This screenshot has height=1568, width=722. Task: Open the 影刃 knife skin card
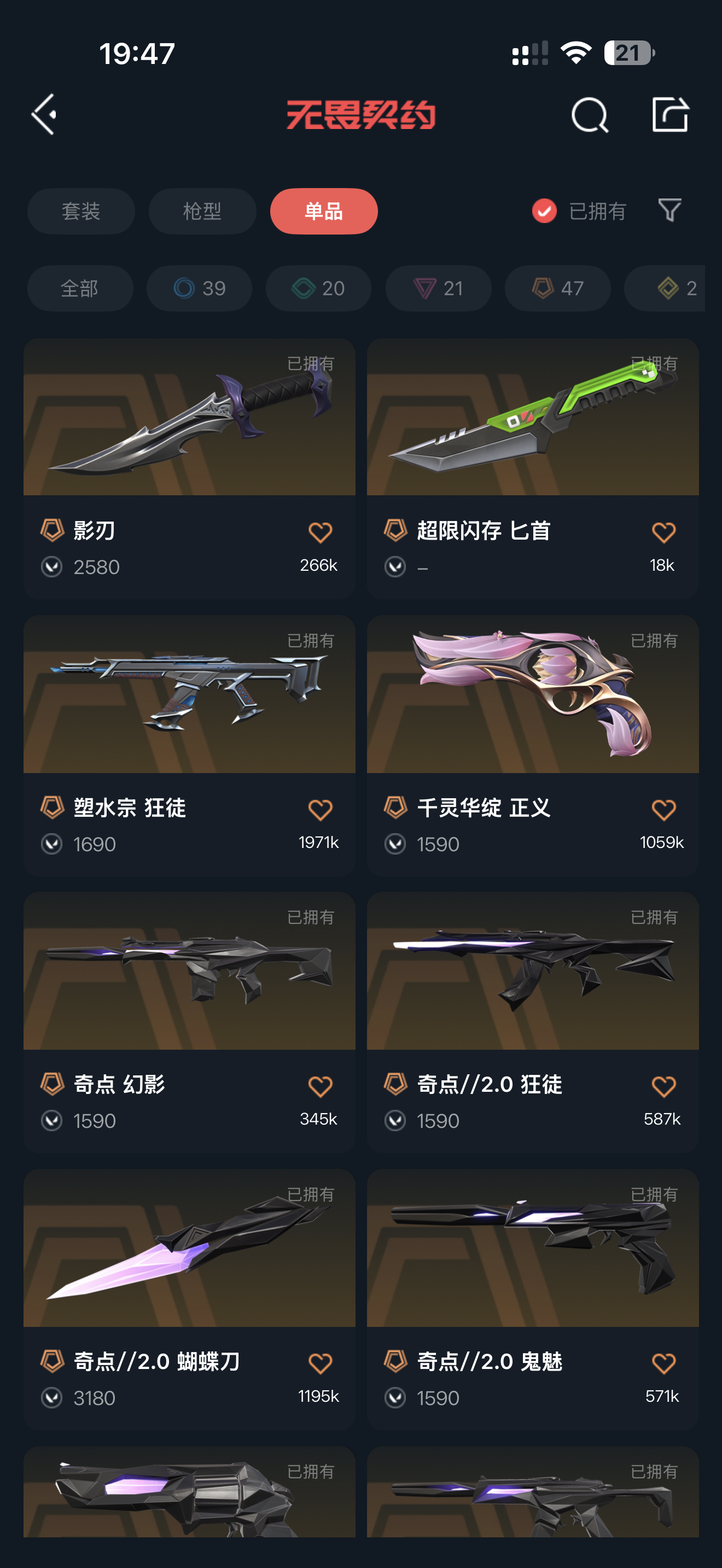click(x=189, y=426)
